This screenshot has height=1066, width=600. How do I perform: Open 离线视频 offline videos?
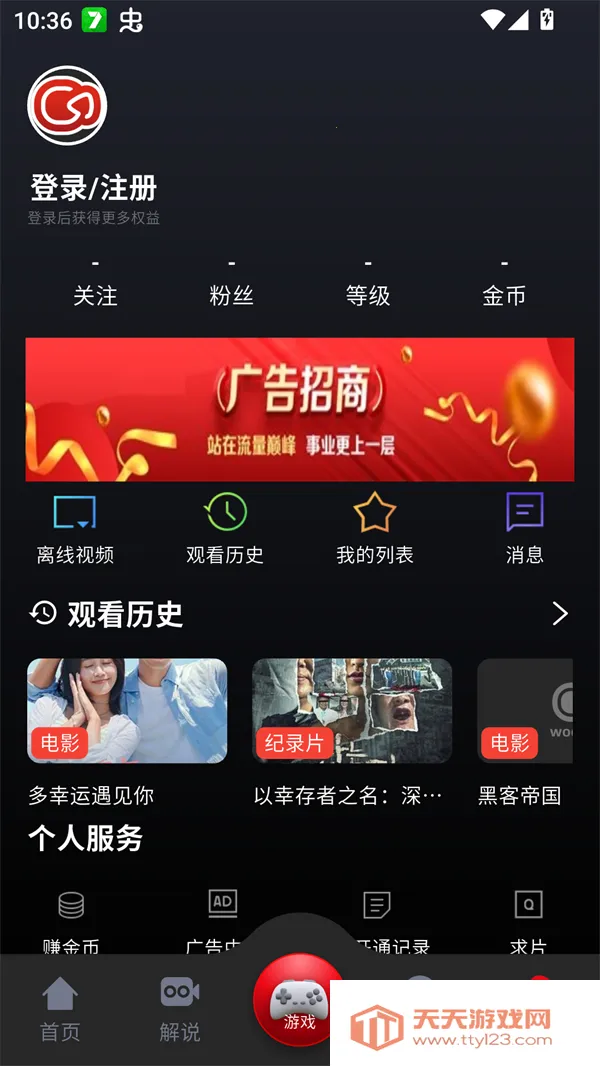[x=75, y=528]
